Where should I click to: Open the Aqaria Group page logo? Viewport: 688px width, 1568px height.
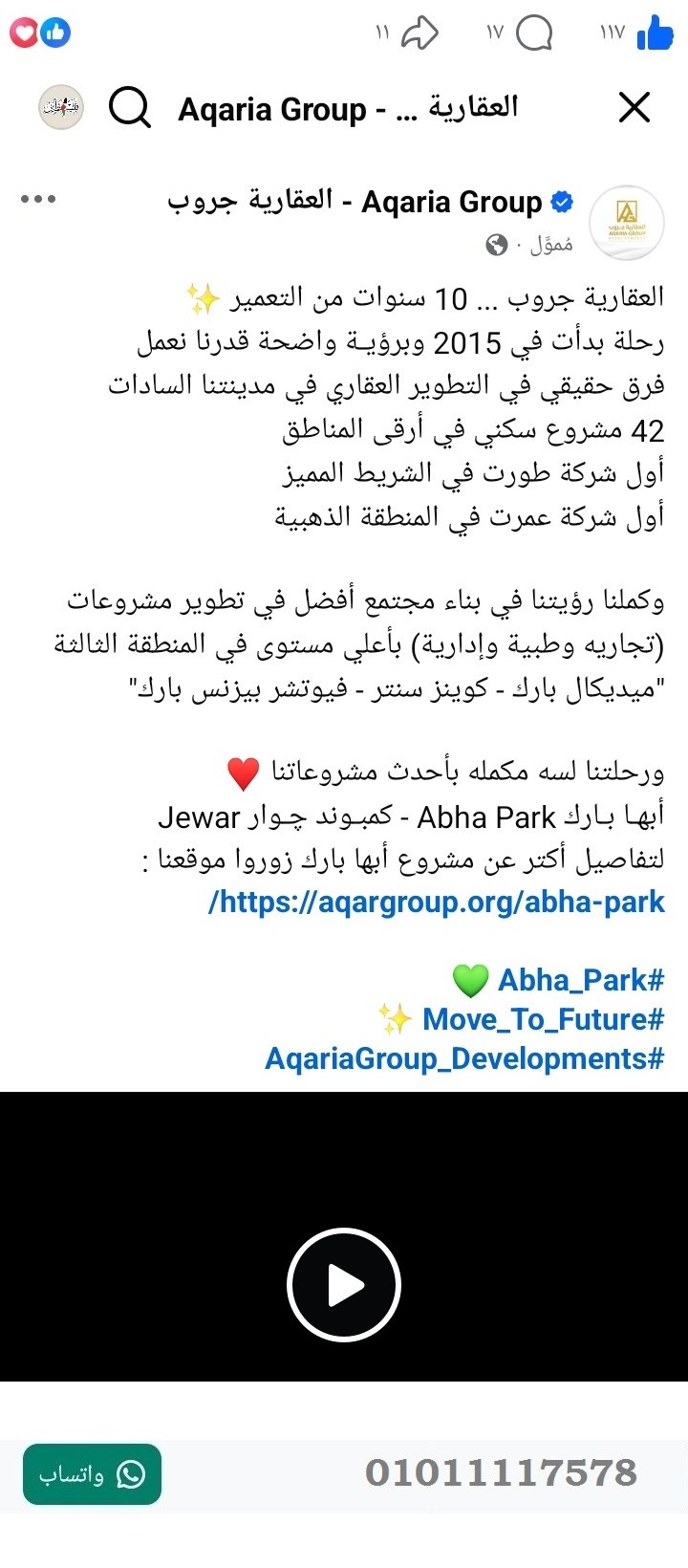click(x=627, y=221)
